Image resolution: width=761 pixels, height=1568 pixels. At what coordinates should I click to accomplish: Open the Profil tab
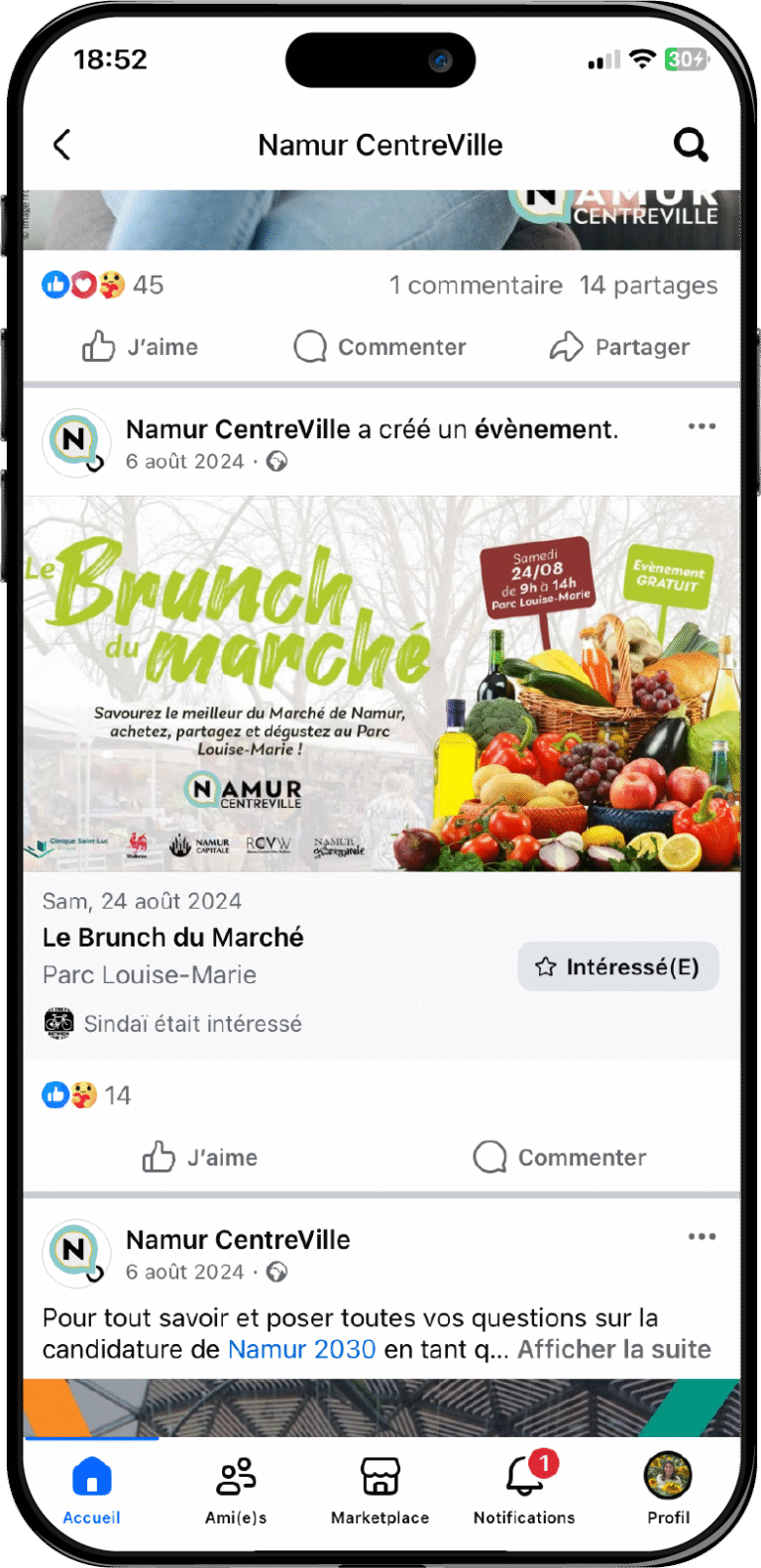[x=668, y=1489]
